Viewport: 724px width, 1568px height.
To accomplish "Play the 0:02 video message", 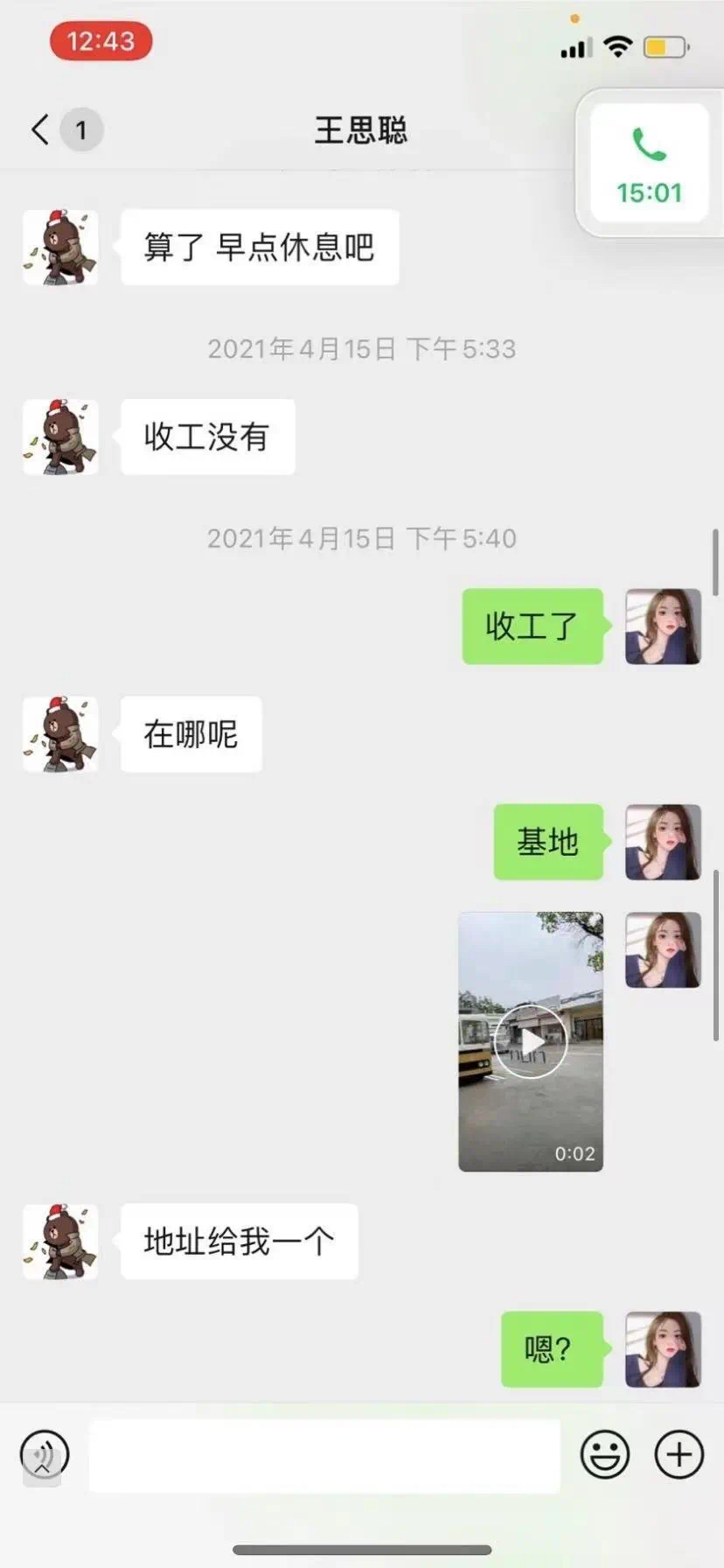I will 531,1041.
